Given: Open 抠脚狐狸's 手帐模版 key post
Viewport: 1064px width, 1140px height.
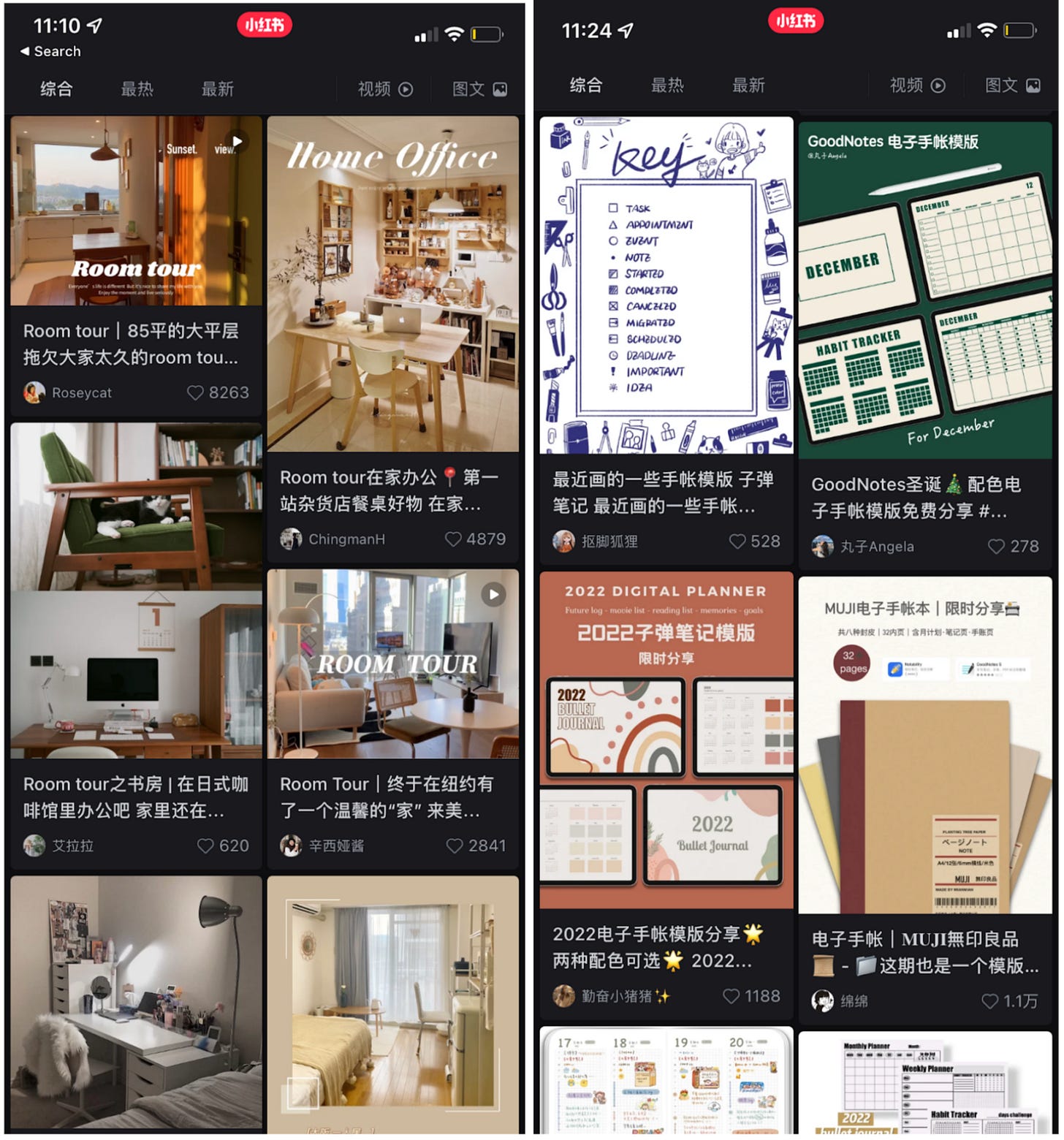Looking at the screenshot, I should (x=666, y=286).
